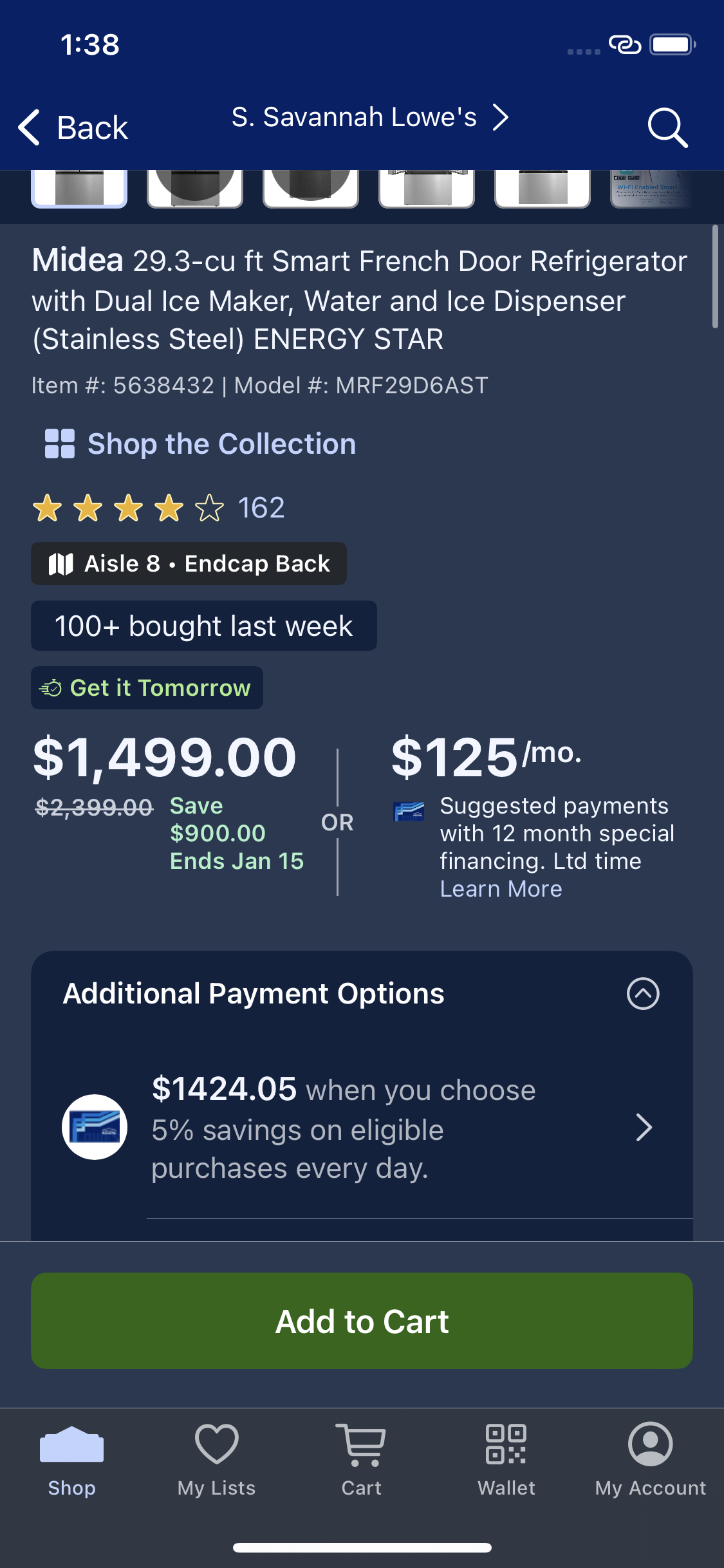
Task: Go back to the previous screen
Action: pos(73,127)
